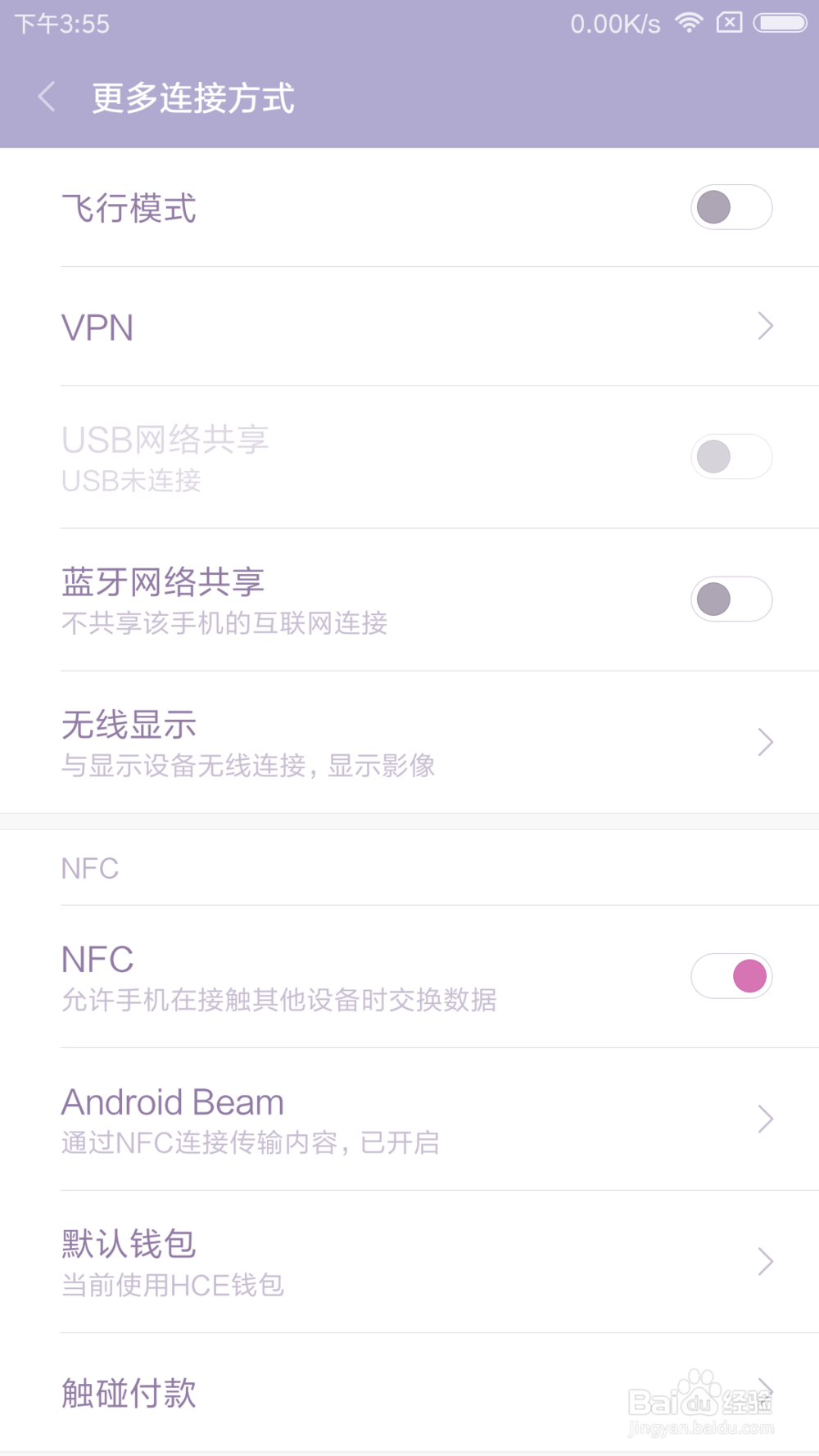Open 默认钱包 option
The width and height of the screenshot is (819, 1456).
point(409,1262)
